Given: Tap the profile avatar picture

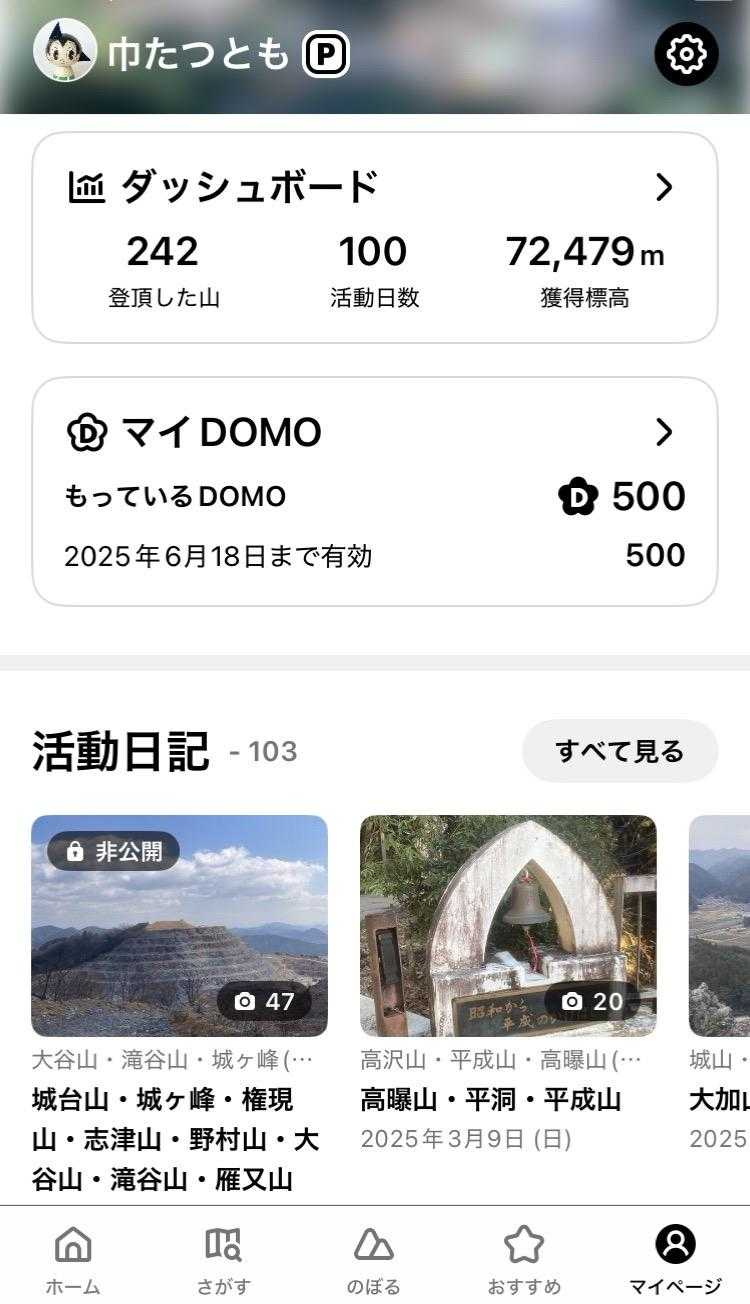Looking at the screenshot, I should (x=65, y=50).
